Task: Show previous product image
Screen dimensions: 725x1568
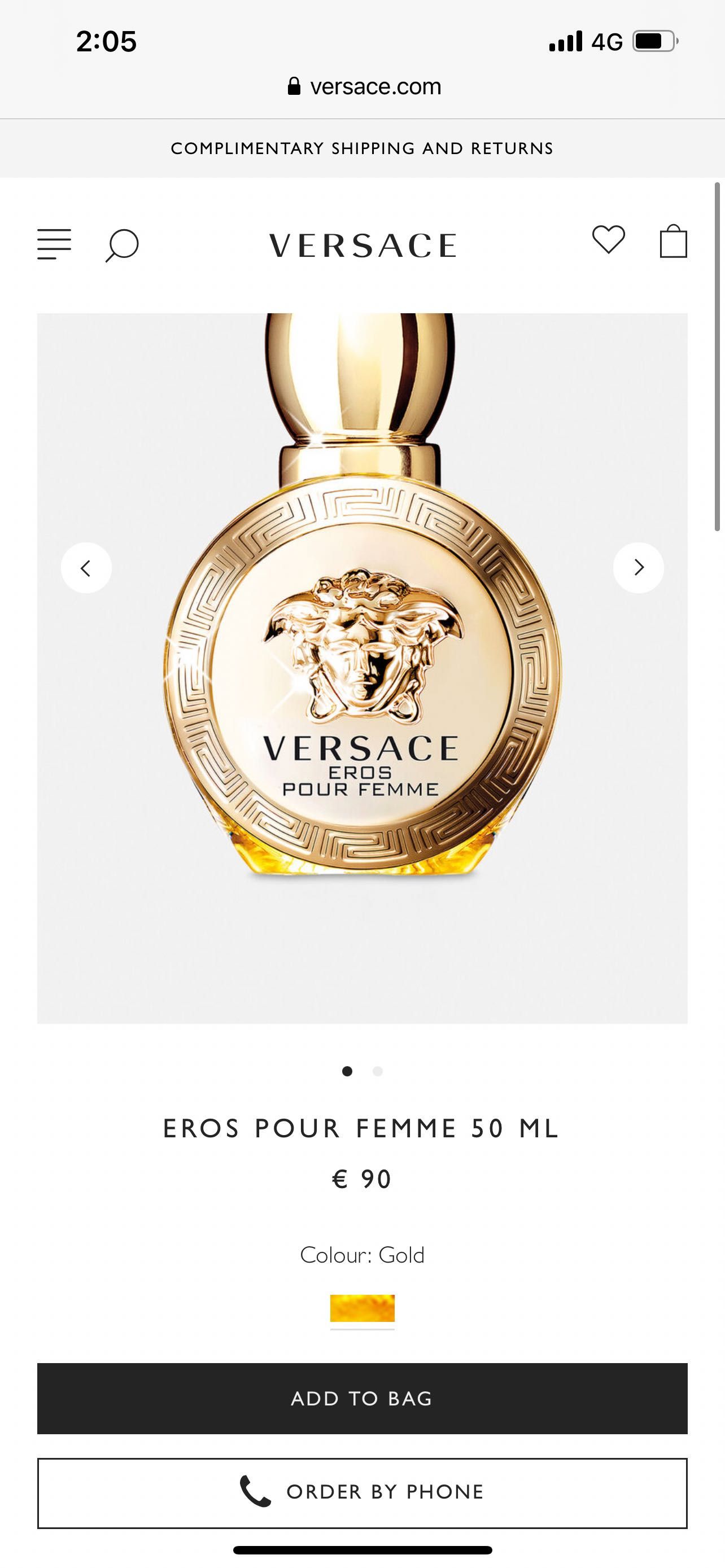Action: pyautogui.click(x=86, y=568)
